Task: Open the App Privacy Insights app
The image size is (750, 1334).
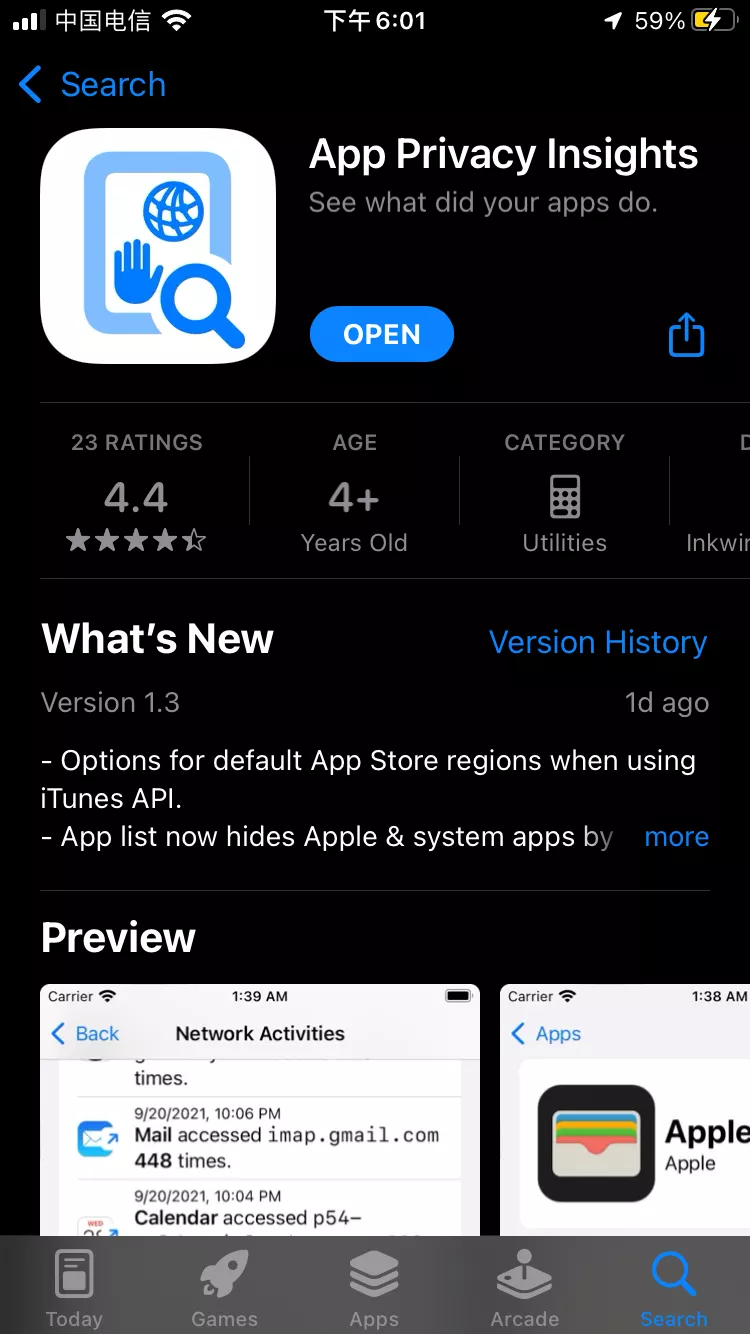Action: coord(381,334)
